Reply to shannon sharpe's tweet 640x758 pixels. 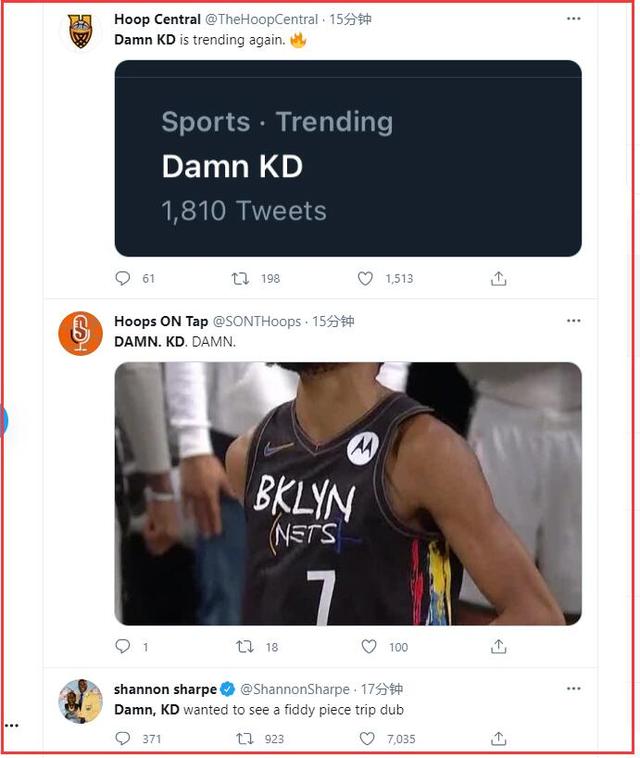click(123, 739)
